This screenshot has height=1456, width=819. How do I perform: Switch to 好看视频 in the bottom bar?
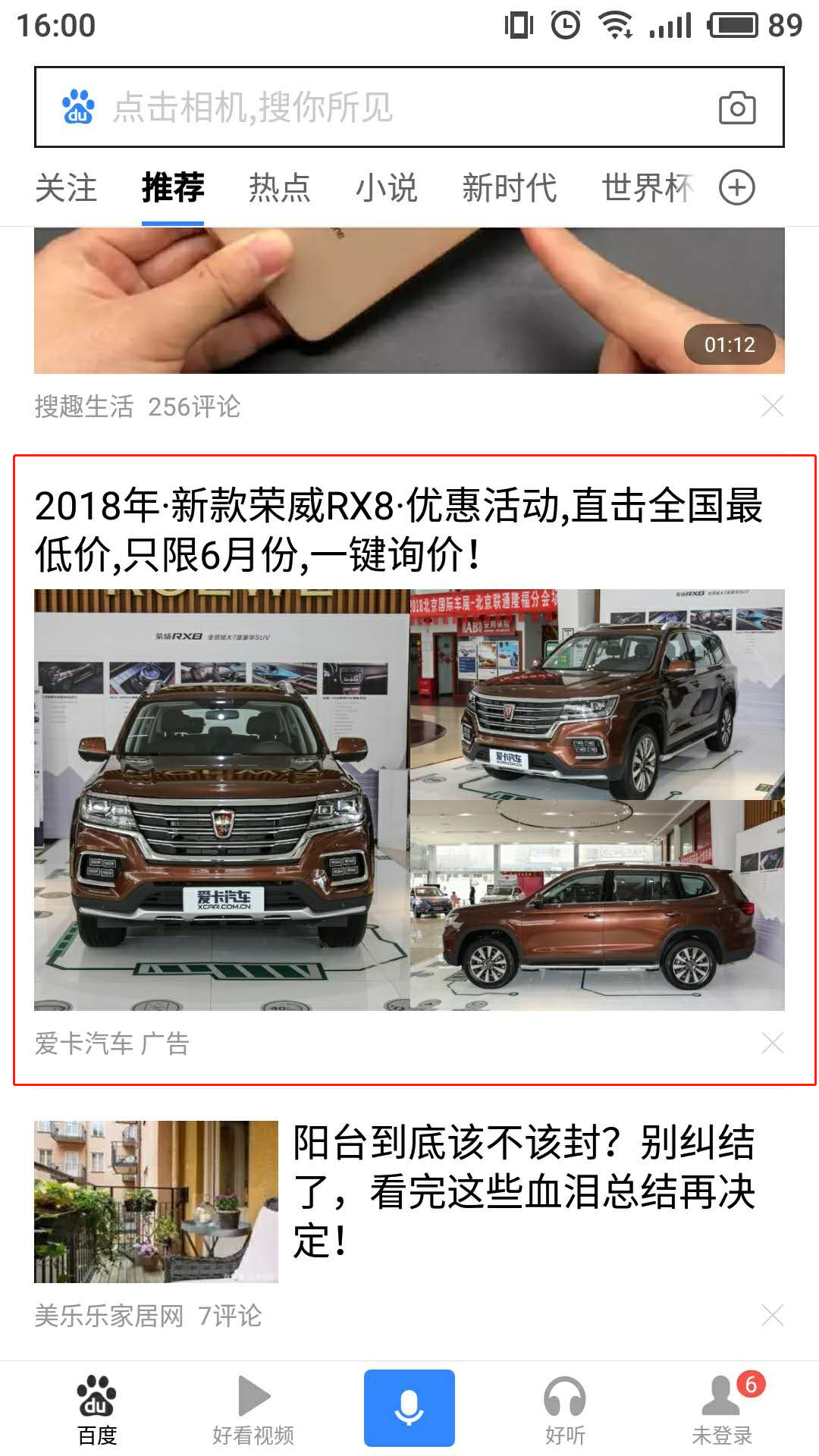(x=253, y=1409)
